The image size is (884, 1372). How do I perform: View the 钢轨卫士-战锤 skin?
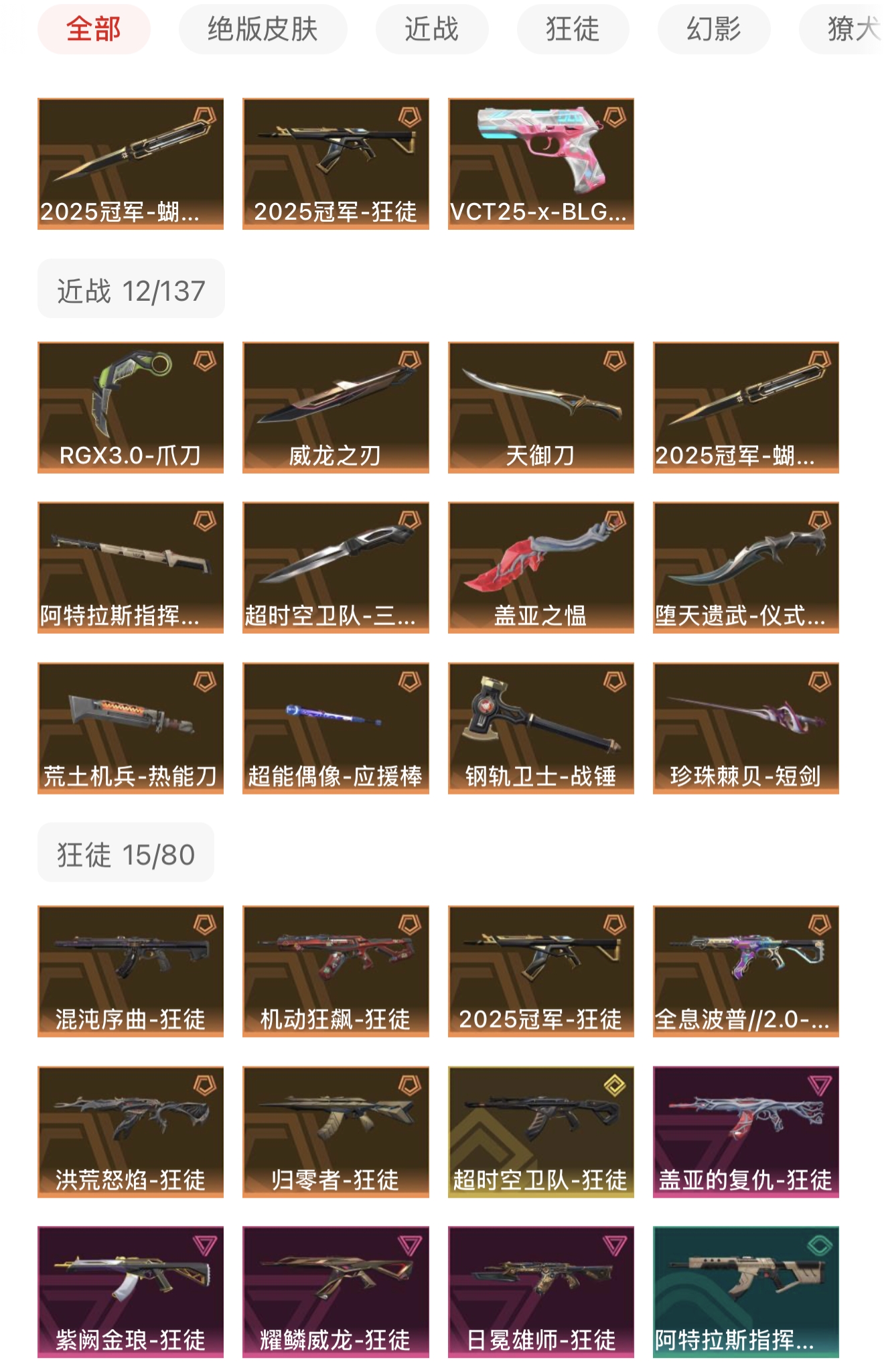pyautogui.click(x=540, y=728)
